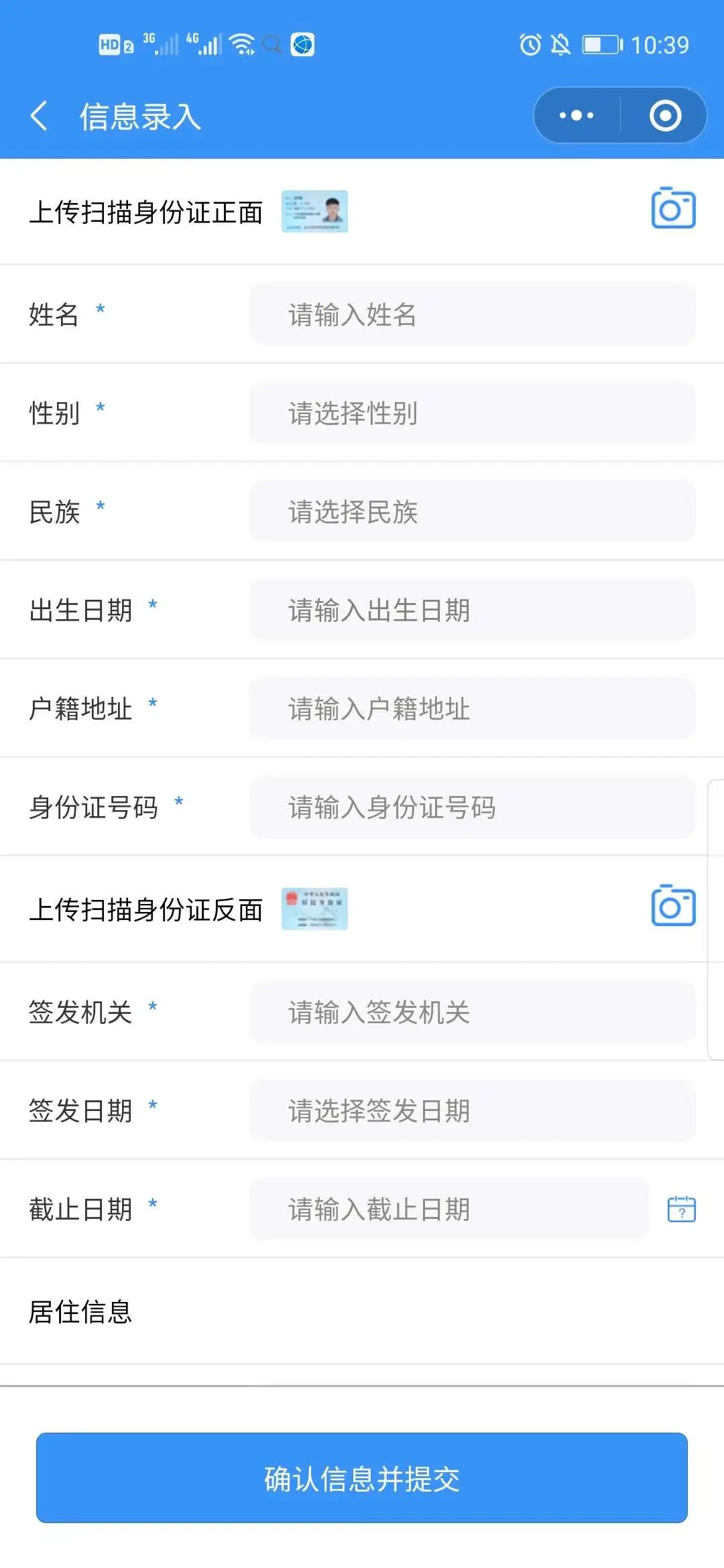Image resolution: width=724 pixels, height=1568 pixels.
Task: Tap camera icon for 身份证正面 upload
Action: [673, 208]
